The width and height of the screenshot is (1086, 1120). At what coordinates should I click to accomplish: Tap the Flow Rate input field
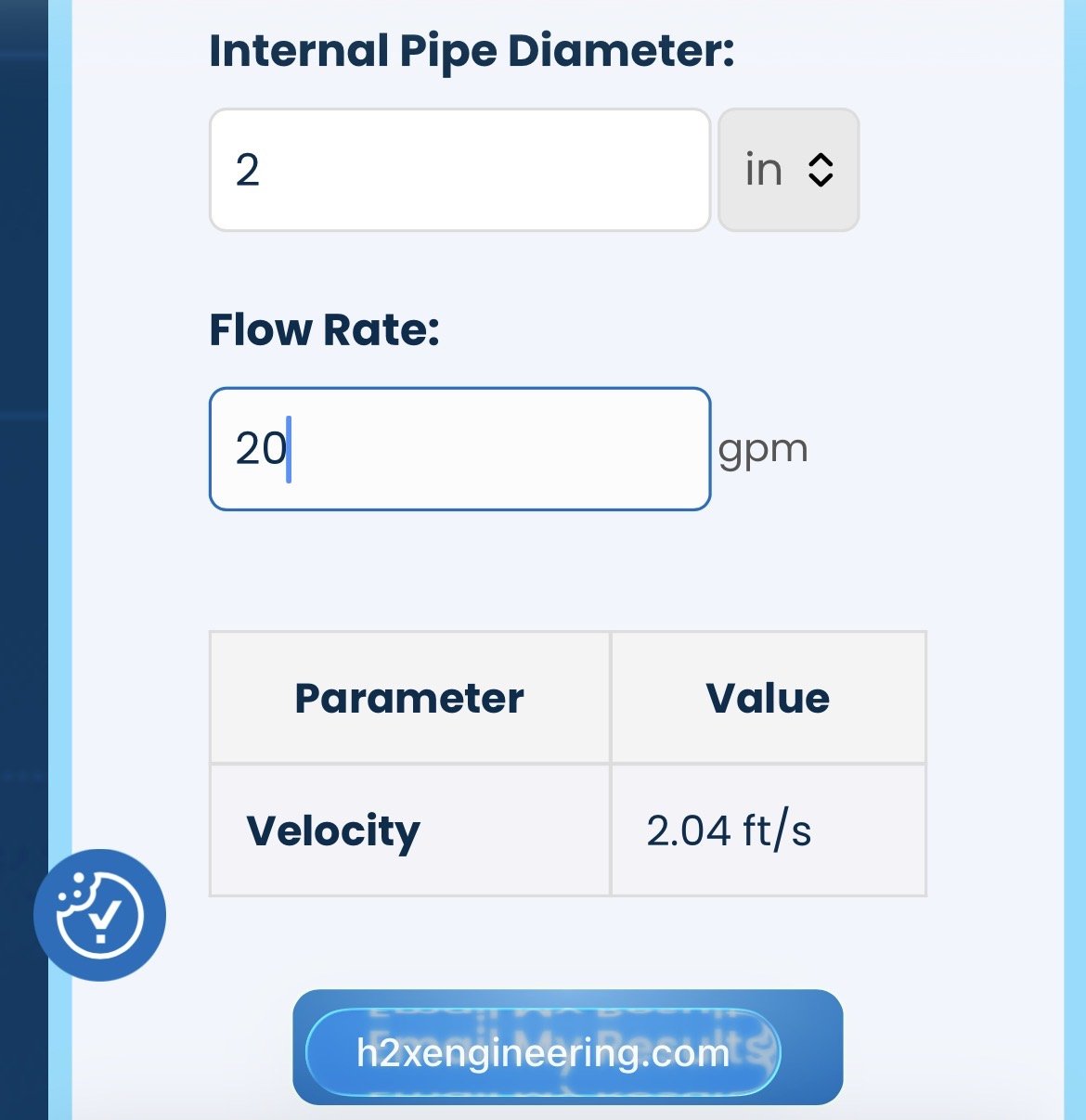459,449
